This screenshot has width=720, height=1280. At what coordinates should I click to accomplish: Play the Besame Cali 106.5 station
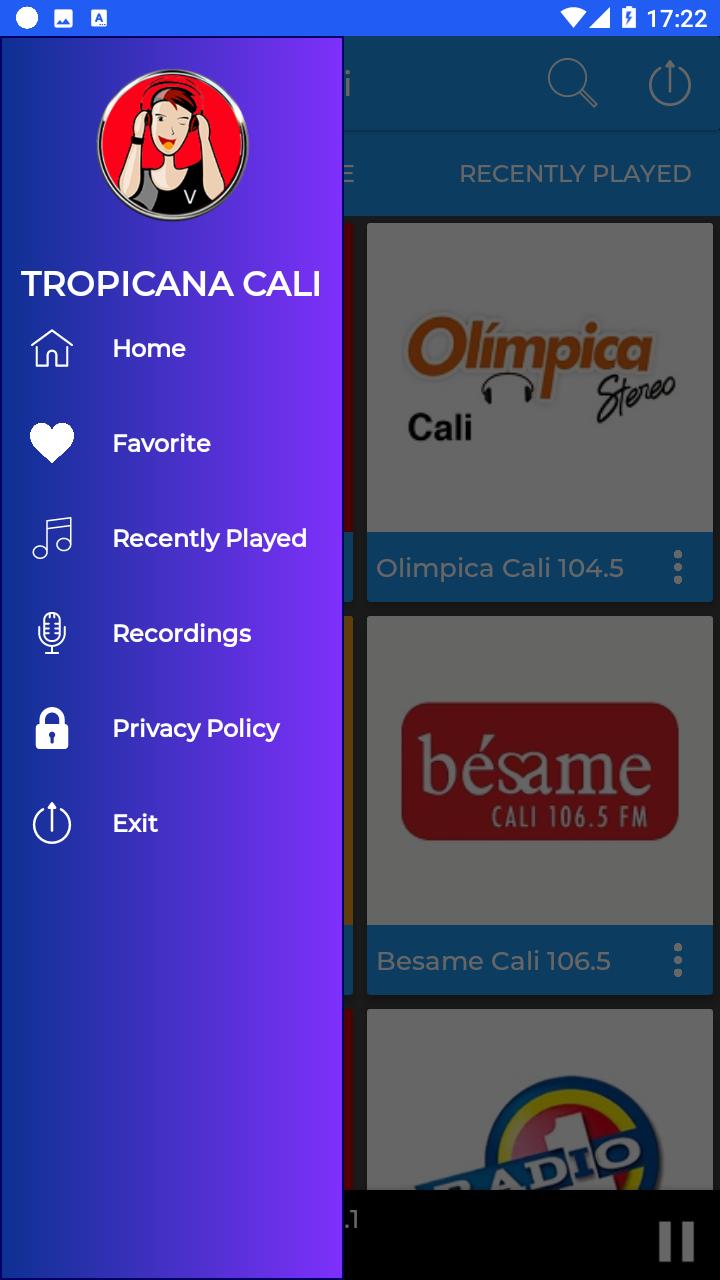click(x=540, y=770)
